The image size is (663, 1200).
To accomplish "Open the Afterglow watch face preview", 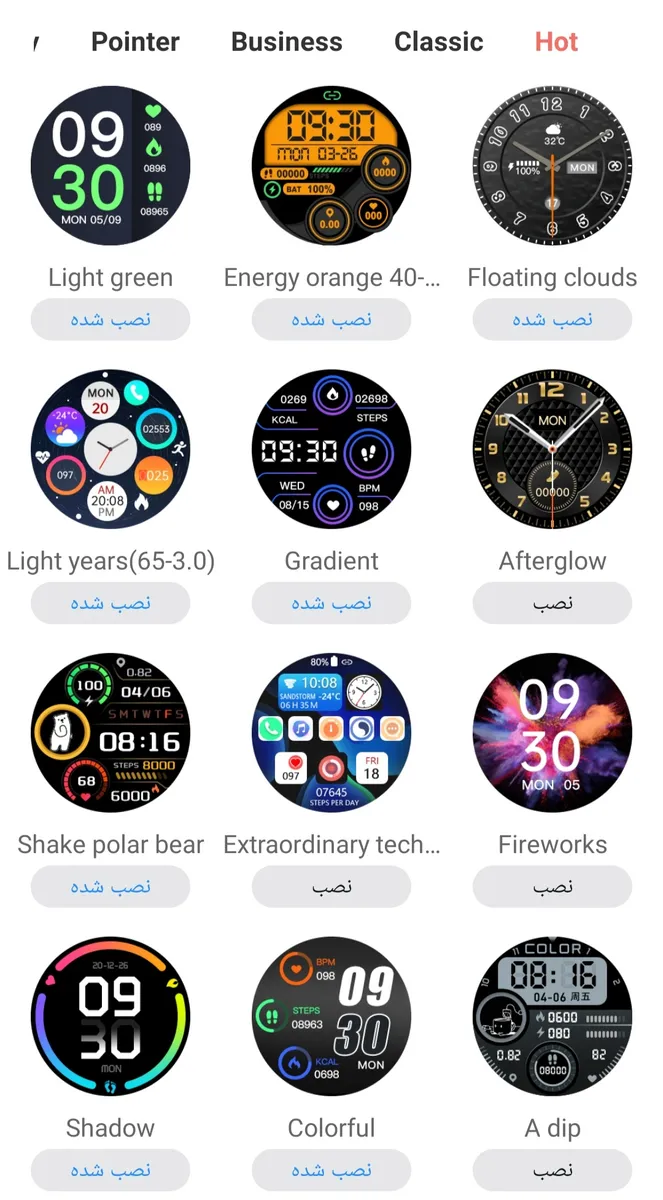I will click(x=552, y=448).
